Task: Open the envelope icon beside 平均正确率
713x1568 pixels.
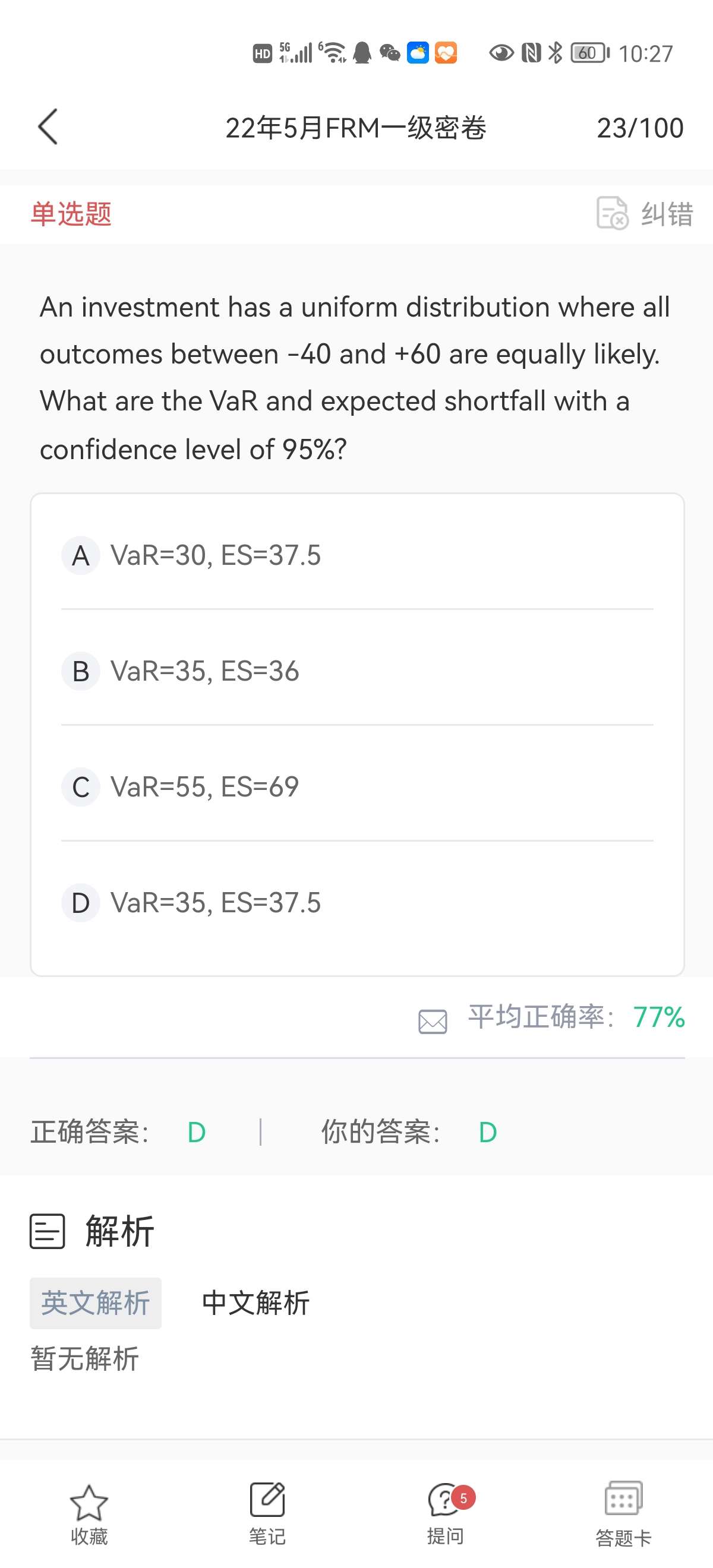Action: point(433,1021)
